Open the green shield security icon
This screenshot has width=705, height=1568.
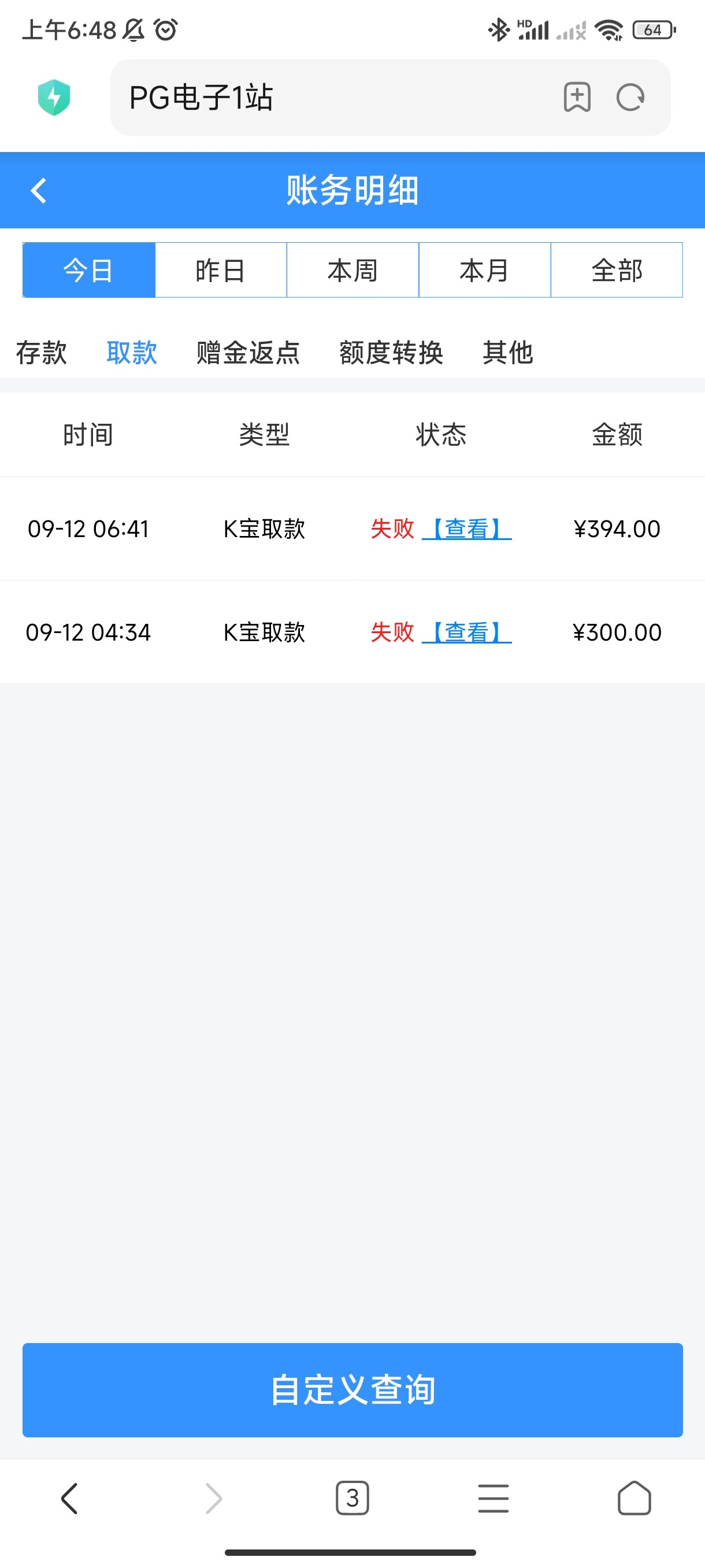click(x=54, y=97)
